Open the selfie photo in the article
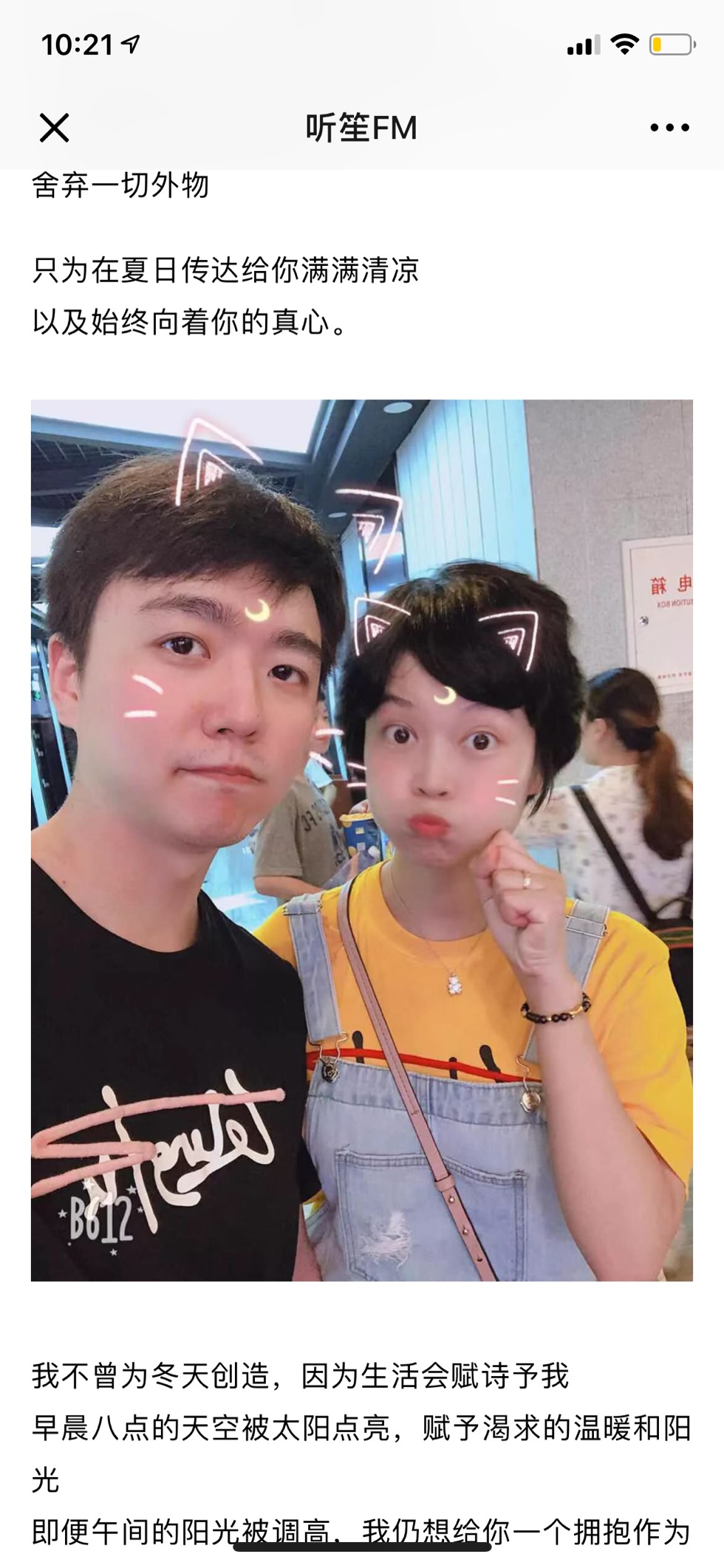 tap(361, 841)
